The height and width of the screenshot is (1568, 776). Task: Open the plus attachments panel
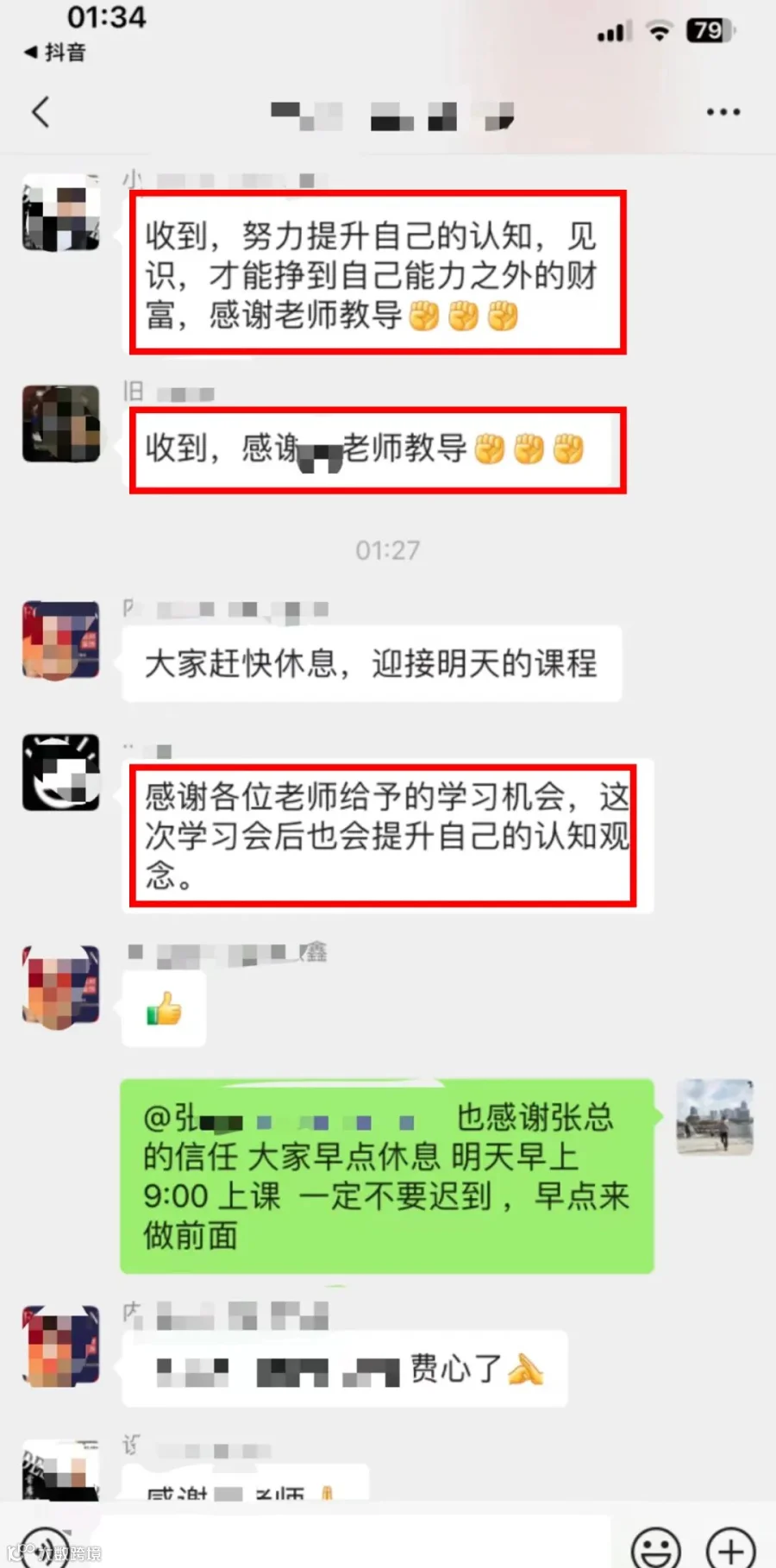point(731,1547)
